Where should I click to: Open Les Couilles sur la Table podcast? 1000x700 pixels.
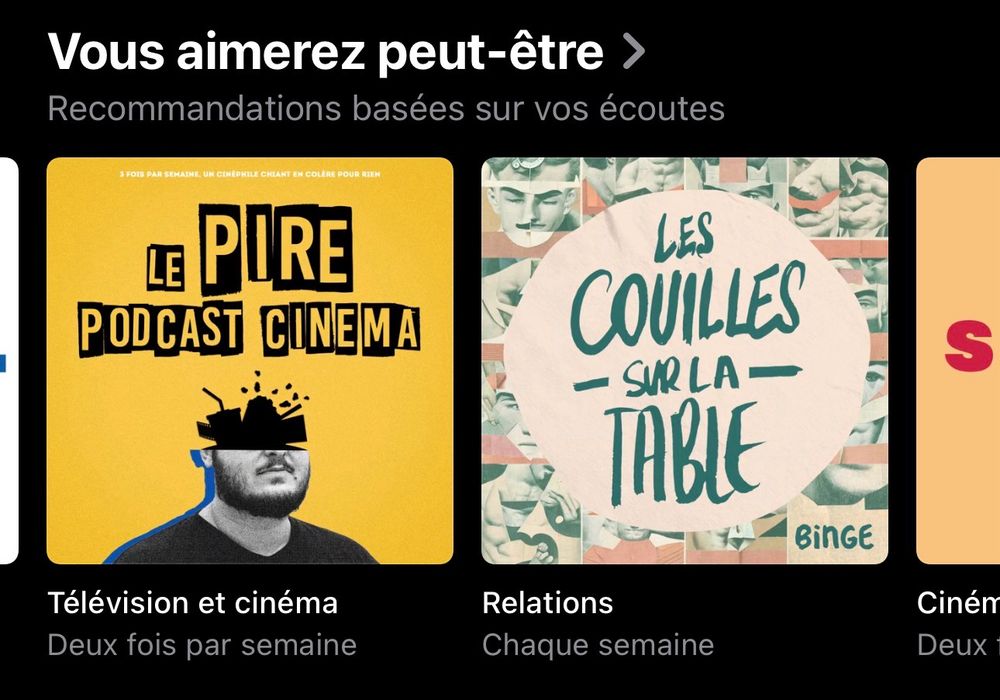[x=685, y=361]
